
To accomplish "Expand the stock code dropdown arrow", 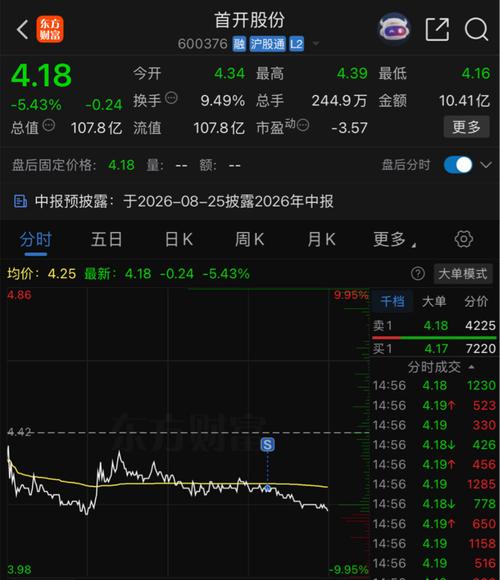I will point(316,44).
